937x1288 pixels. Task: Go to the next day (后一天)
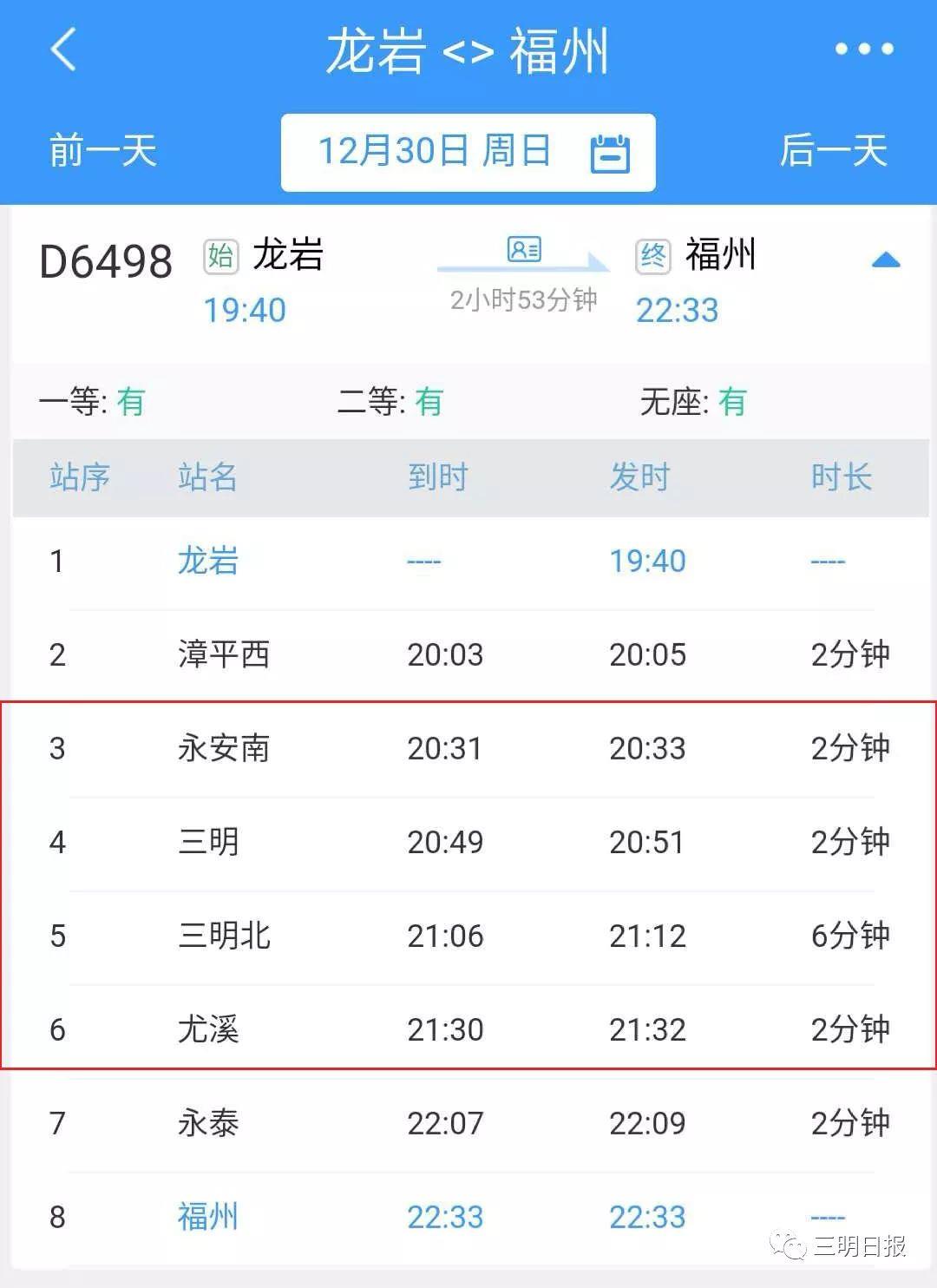click(833, 151)
